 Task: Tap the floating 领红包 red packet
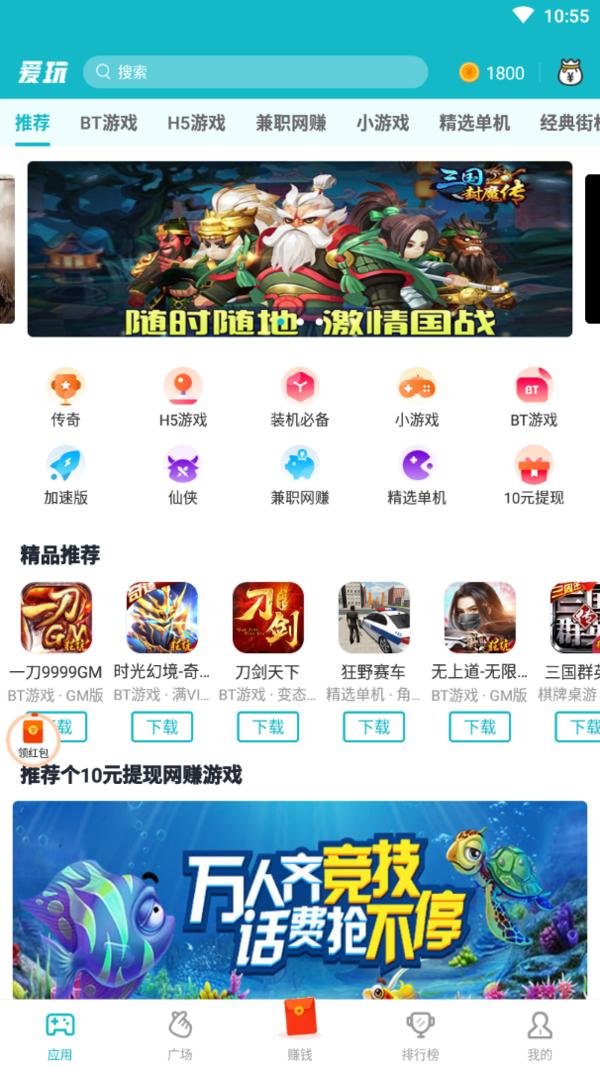coord(33,739)
